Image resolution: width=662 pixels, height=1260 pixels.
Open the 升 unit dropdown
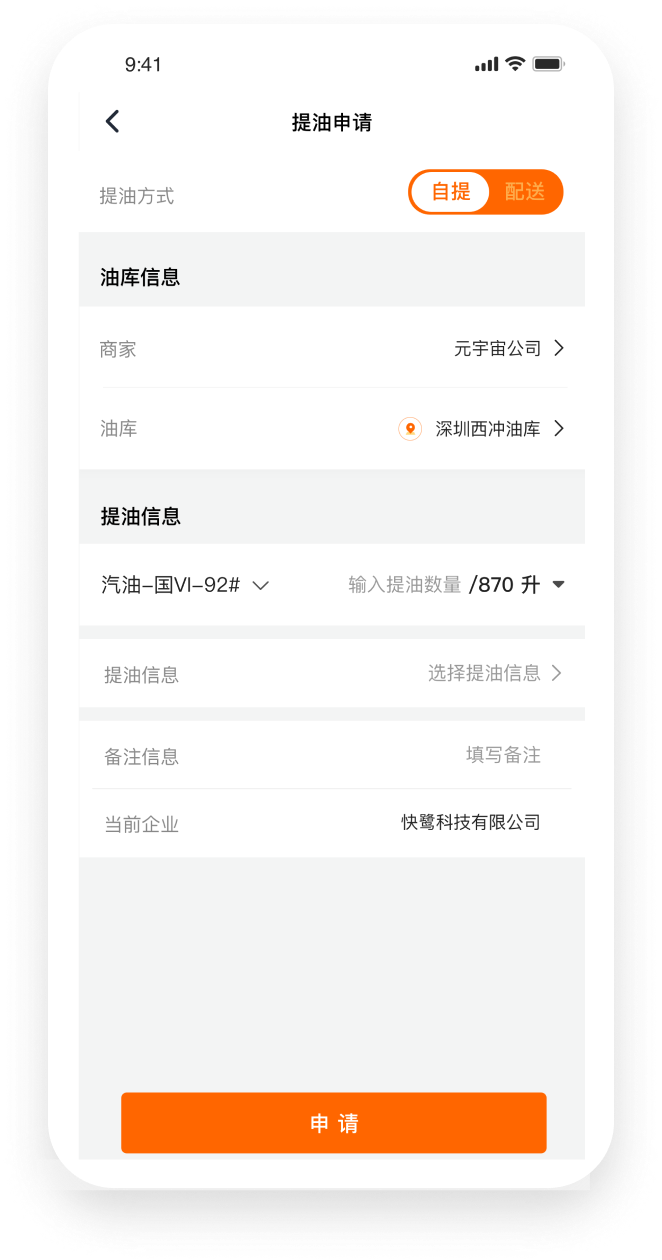pyautogui.click(x=558, y=585)
